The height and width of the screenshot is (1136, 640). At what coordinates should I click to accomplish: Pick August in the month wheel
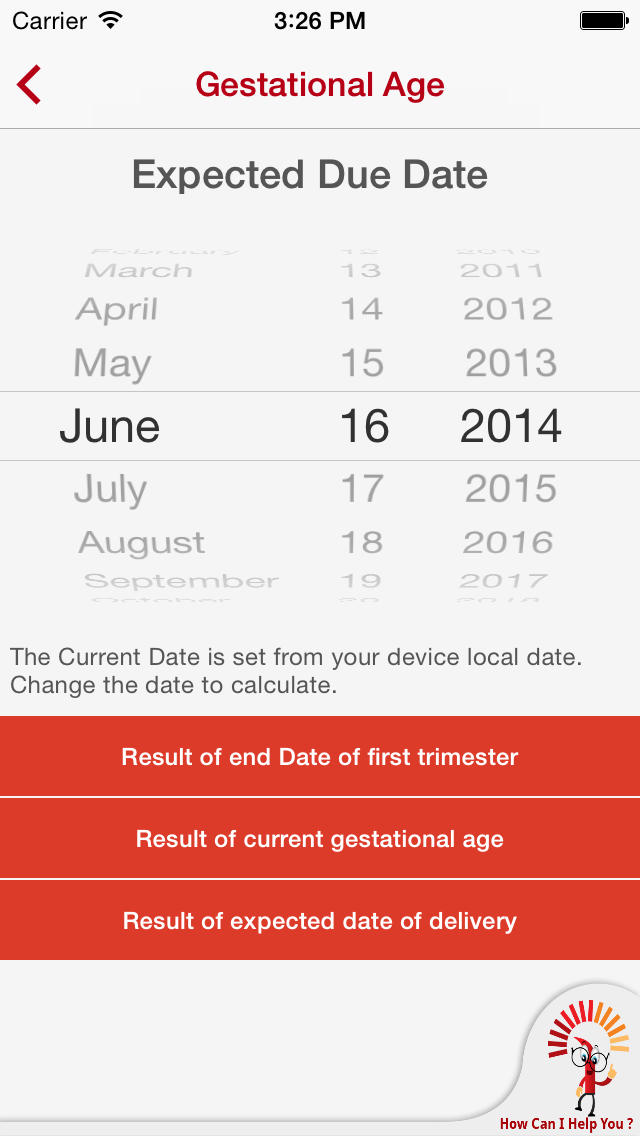[x=141, y=543]
